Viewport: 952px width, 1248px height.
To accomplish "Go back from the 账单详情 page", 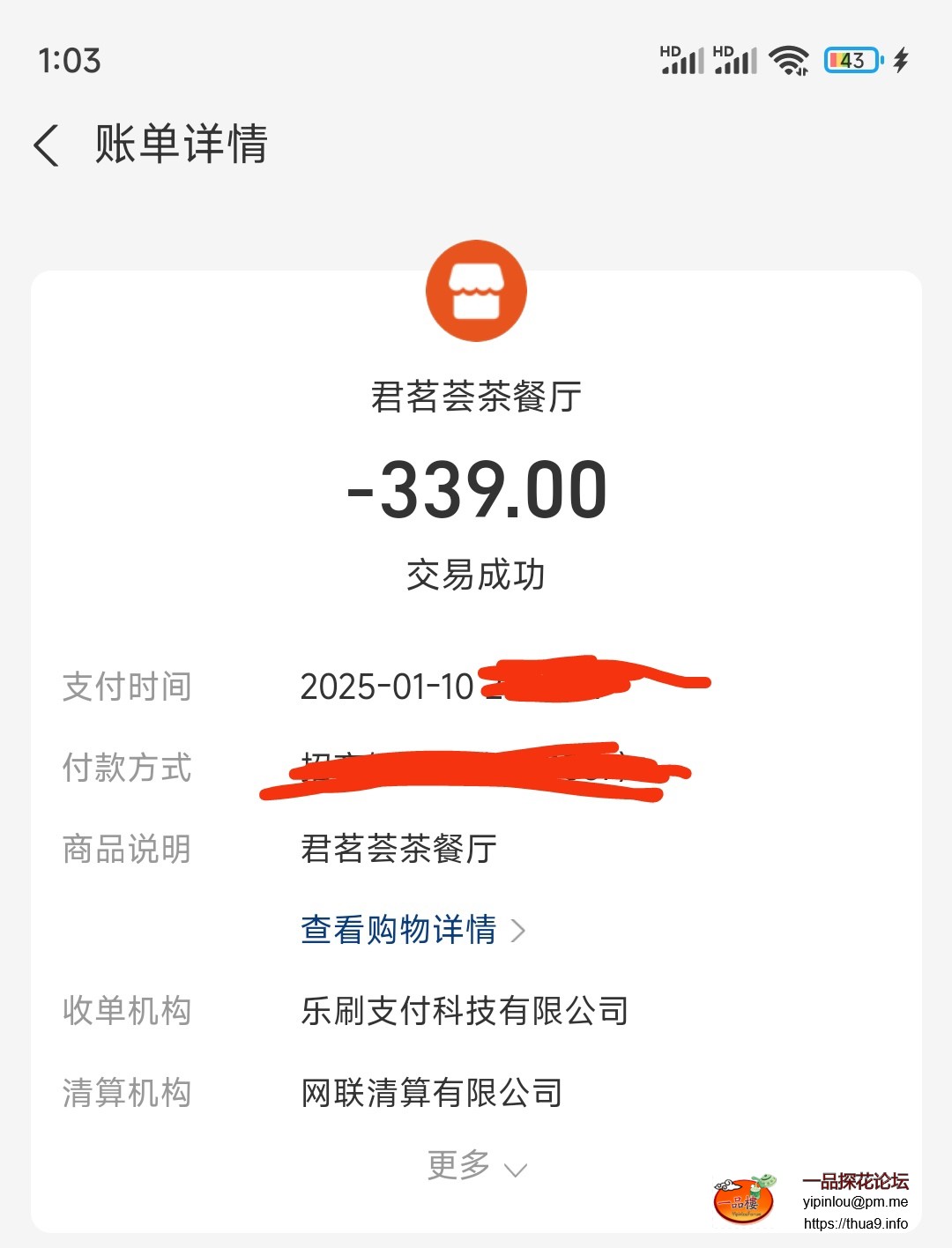I will [x=47, y=145].
